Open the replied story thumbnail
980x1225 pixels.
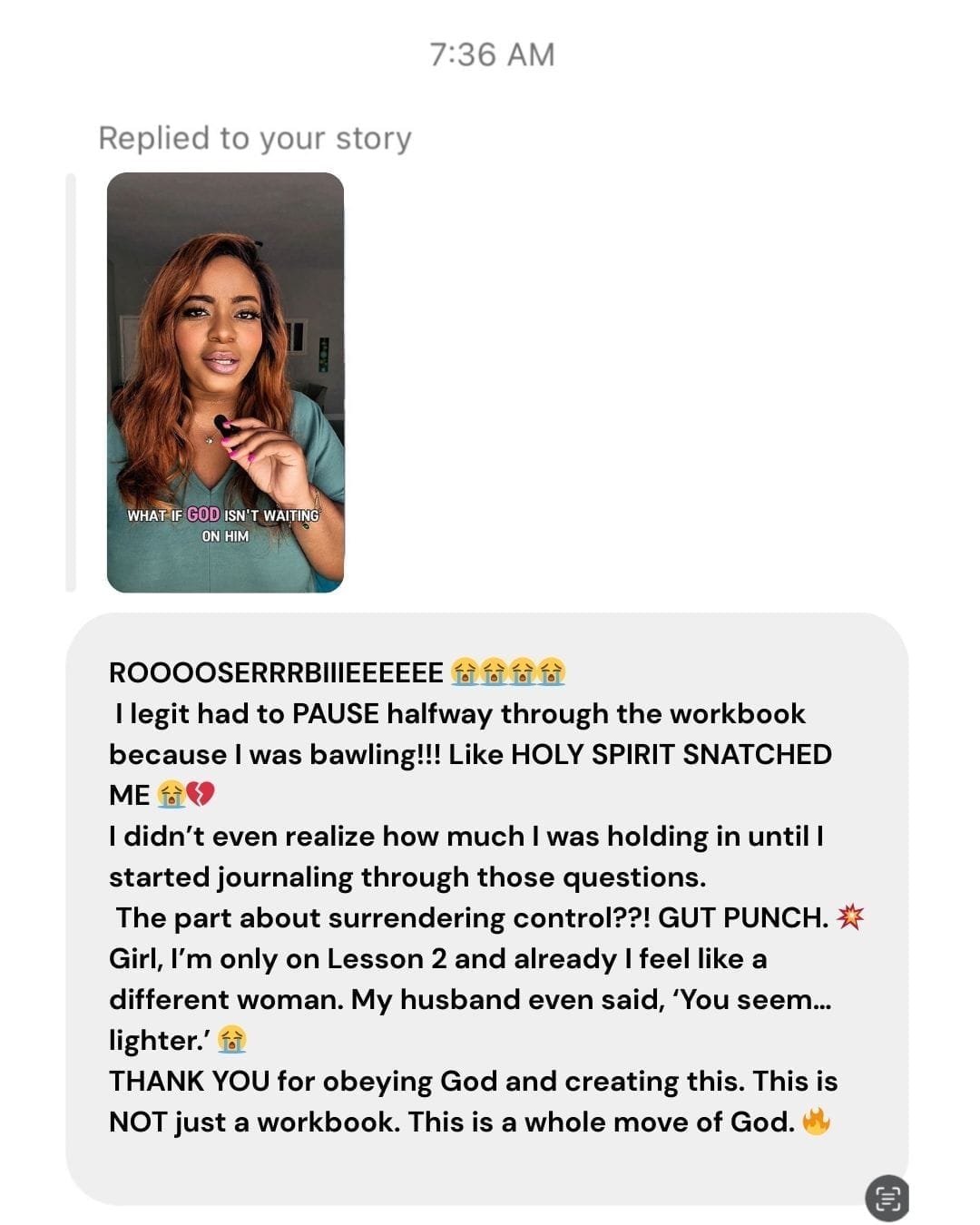(x=225, y=382)
